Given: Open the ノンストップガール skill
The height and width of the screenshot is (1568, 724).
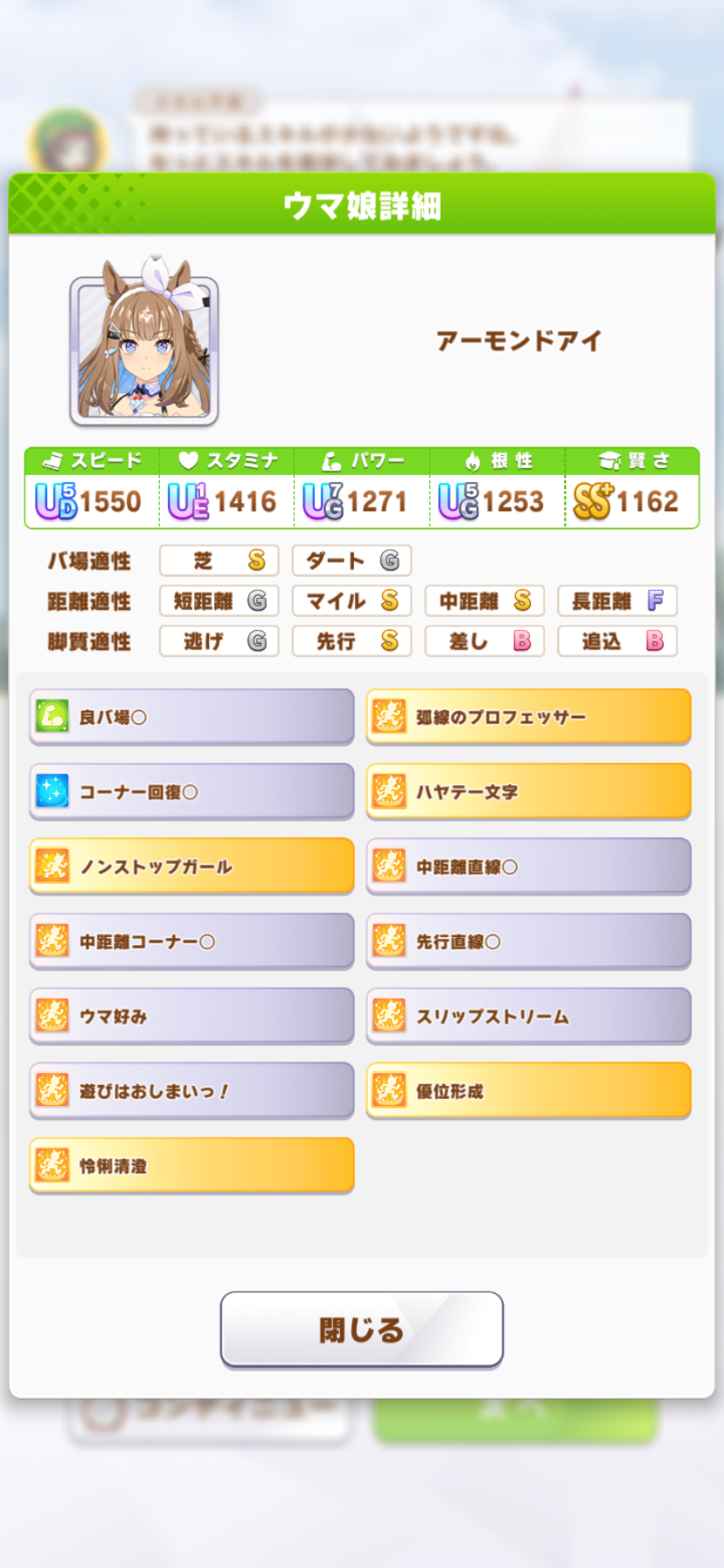Looking at the screenshot, I should pyautogui.click(x=191, y=866).
